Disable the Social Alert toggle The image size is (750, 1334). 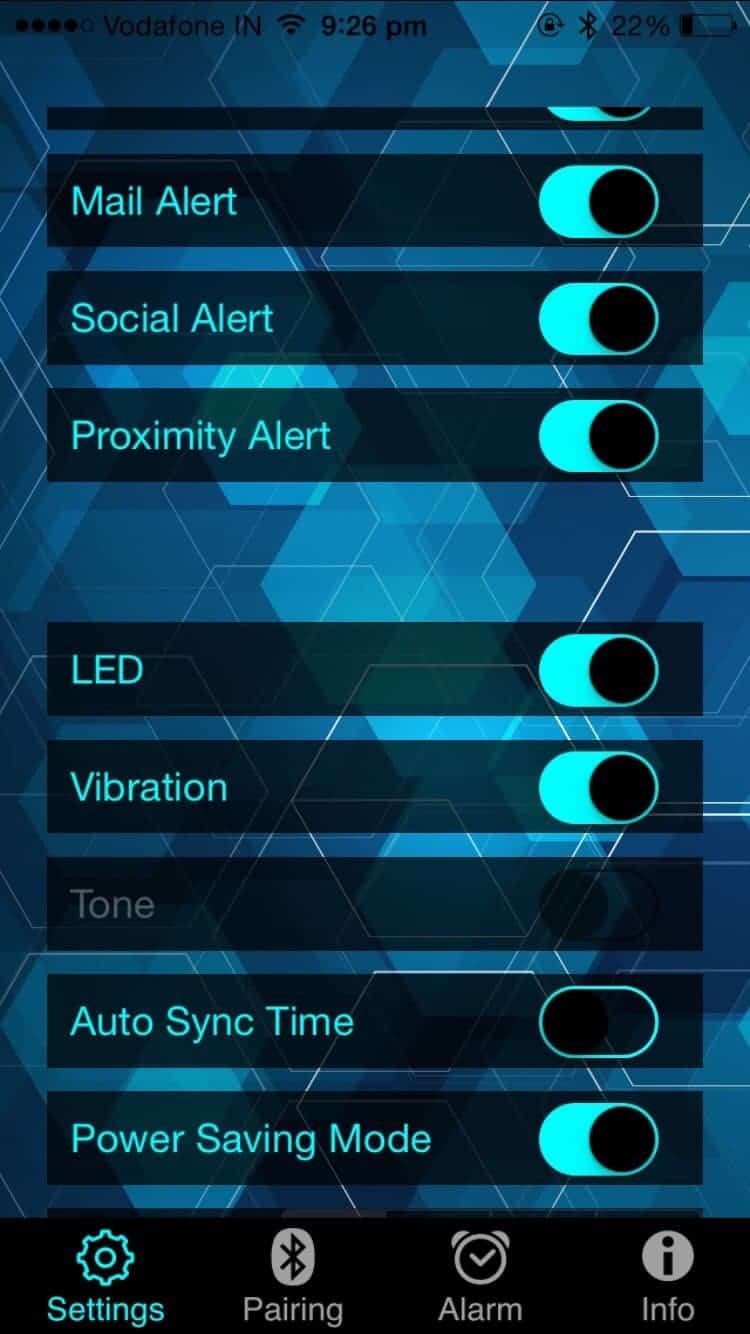coord(598,319)
